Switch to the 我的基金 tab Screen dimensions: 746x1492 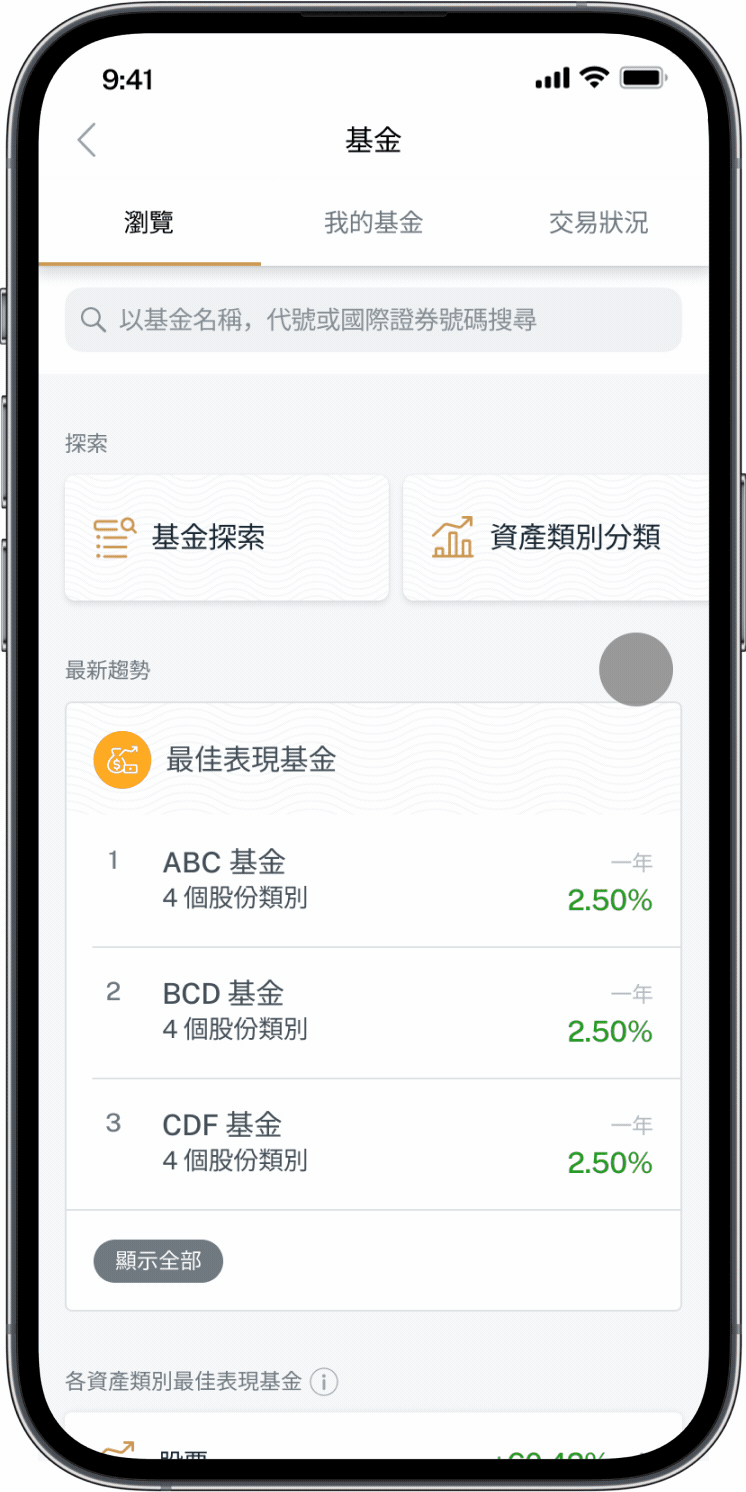point(373,223)
